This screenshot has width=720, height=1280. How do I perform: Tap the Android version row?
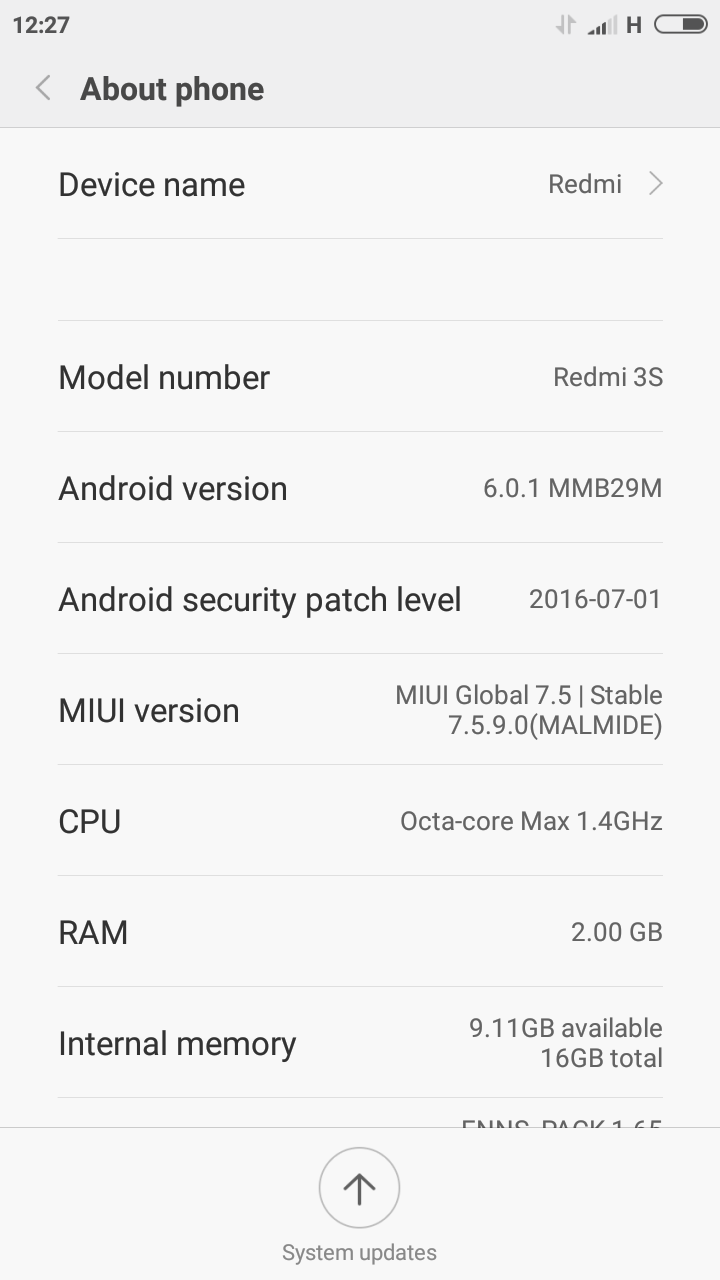[x=360, y=488]
